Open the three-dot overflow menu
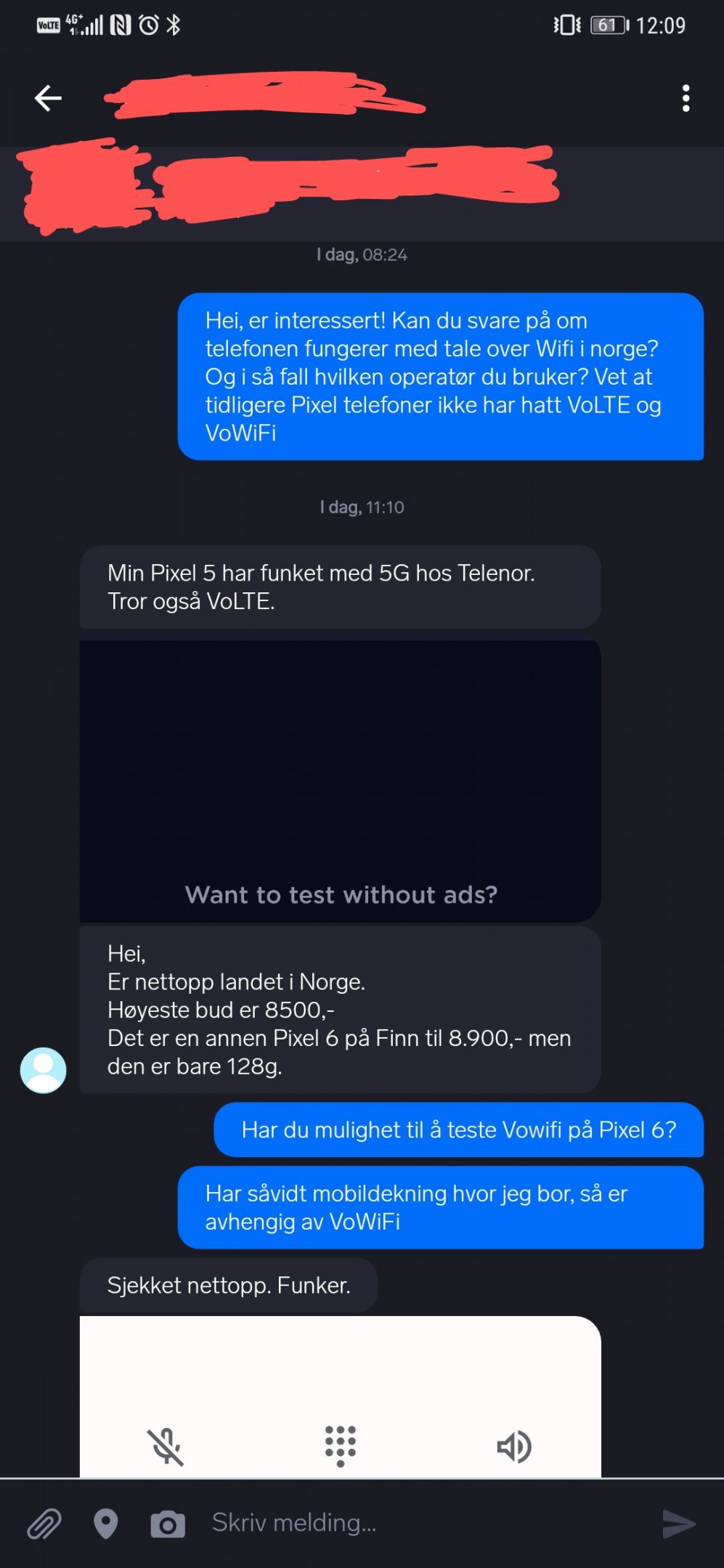 (686, 98)
